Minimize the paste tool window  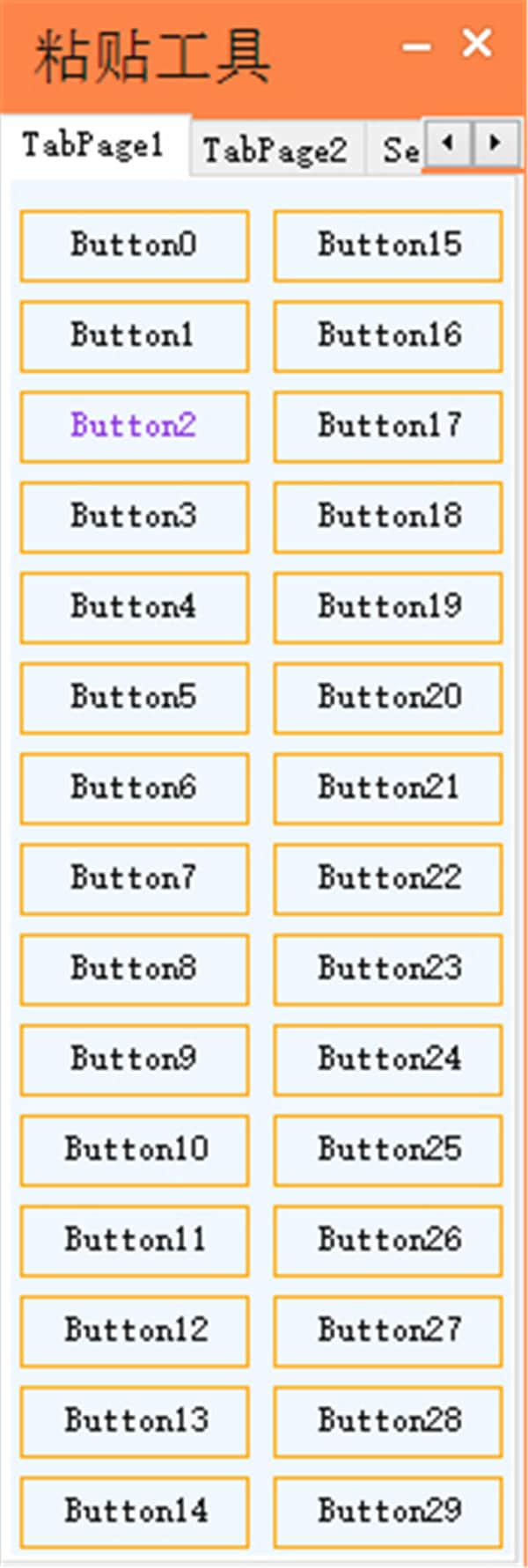(x=416, y=47)
